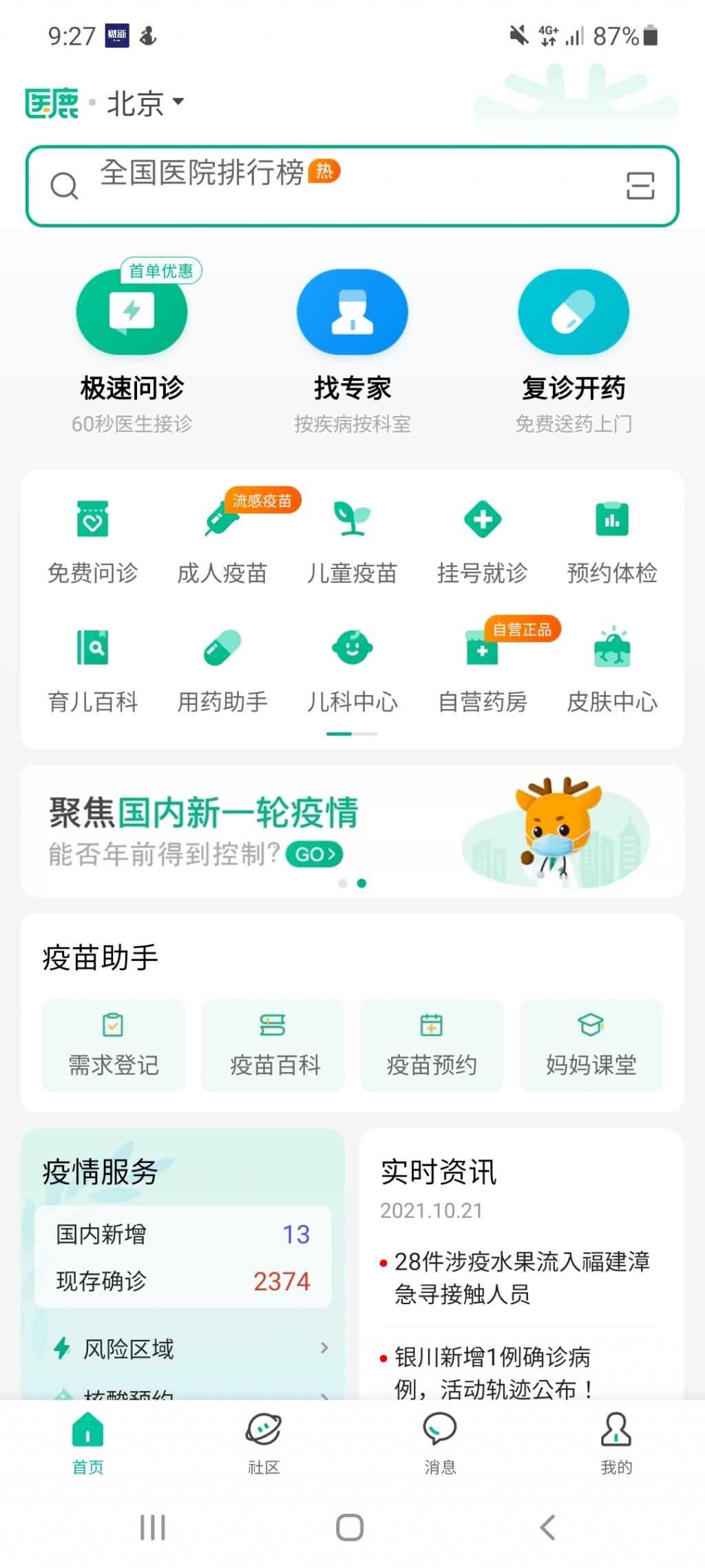Open 妈妈课堂 mom classroom
705x1568 pixels.
point(591,1045)
